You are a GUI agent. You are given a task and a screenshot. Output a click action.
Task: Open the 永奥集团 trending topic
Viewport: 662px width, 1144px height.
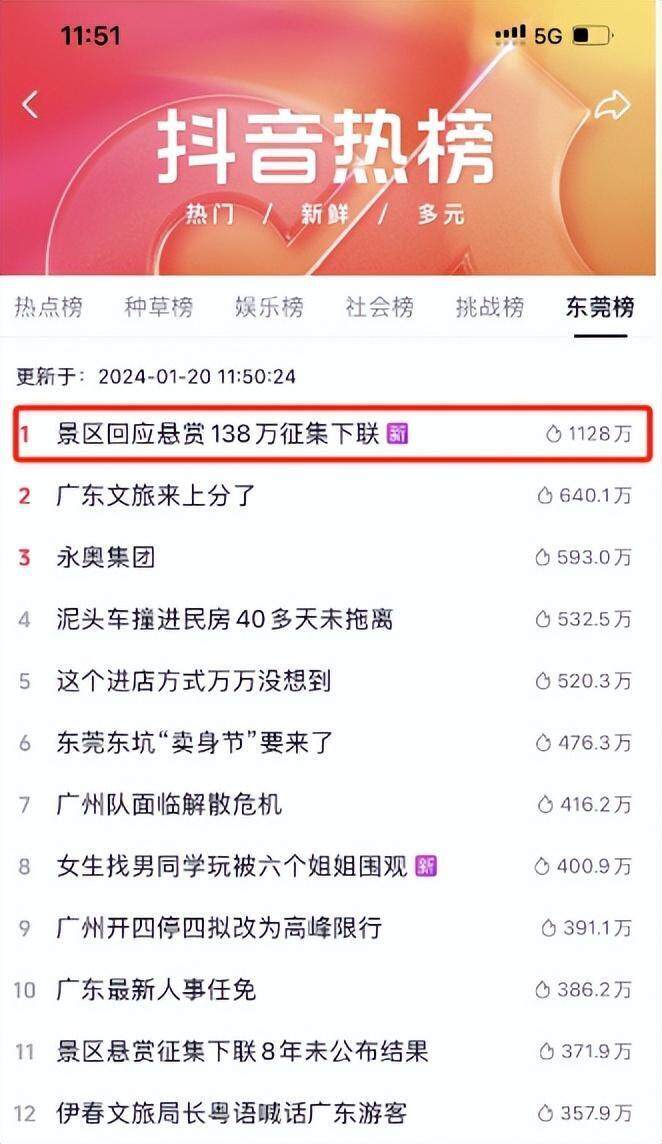[x=106, y=557]
